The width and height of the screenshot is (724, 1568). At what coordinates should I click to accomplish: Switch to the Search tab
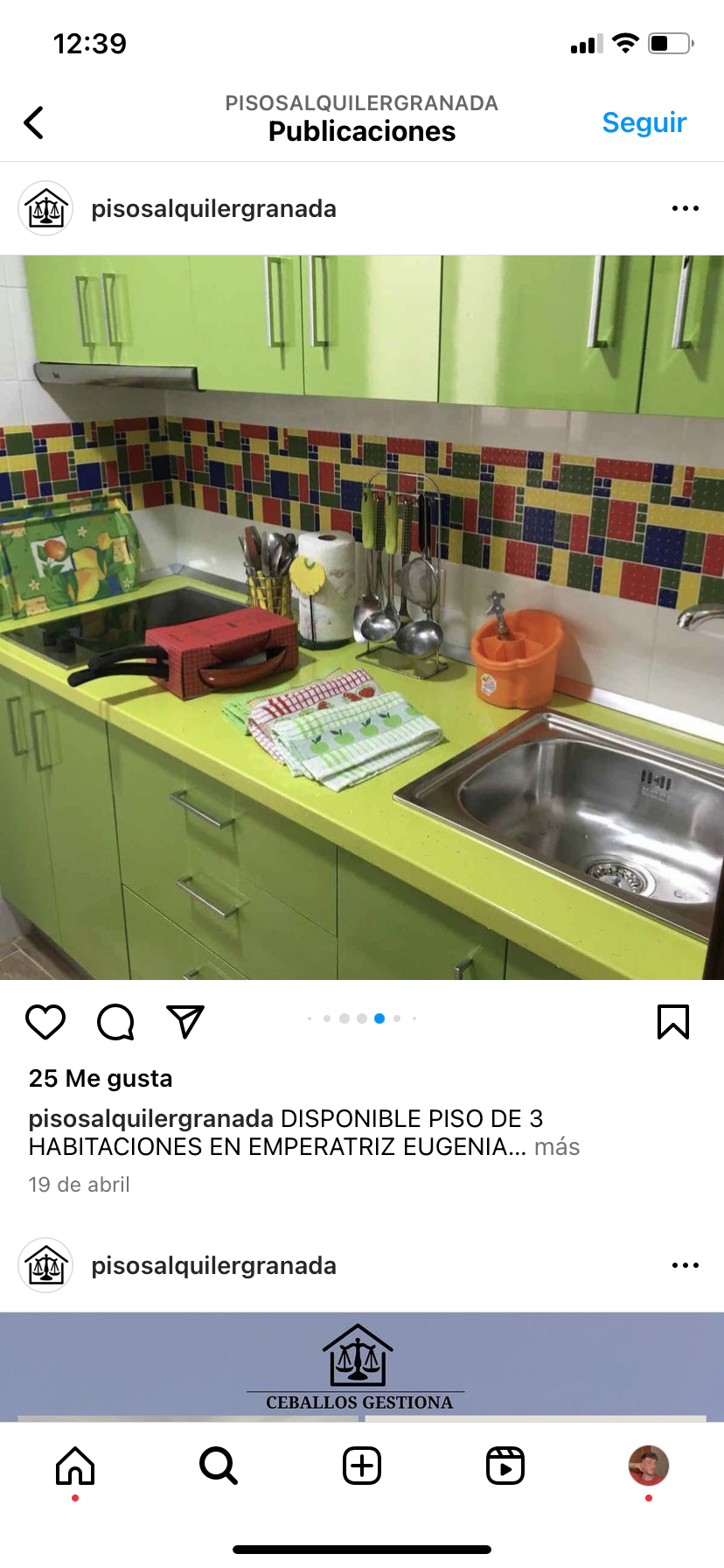[219, 1466]
